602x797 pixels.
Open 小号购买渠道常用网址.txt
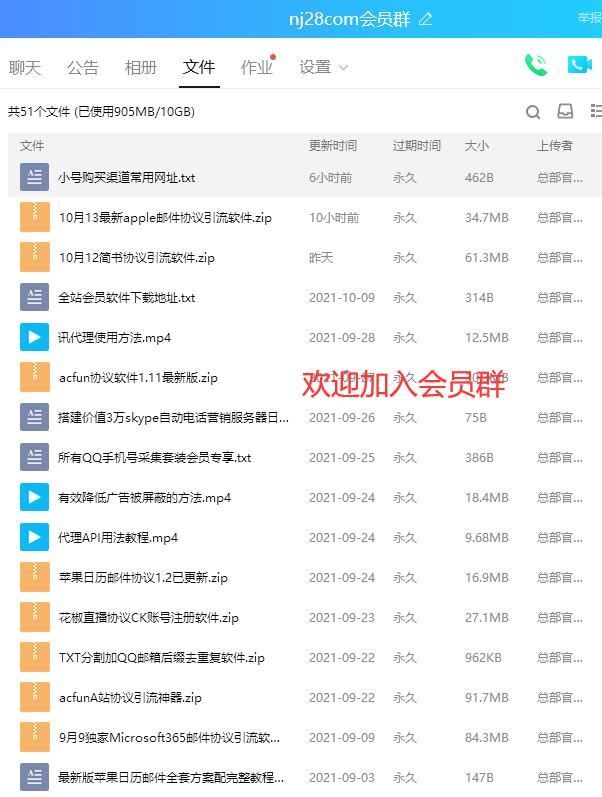pos(126,178)
